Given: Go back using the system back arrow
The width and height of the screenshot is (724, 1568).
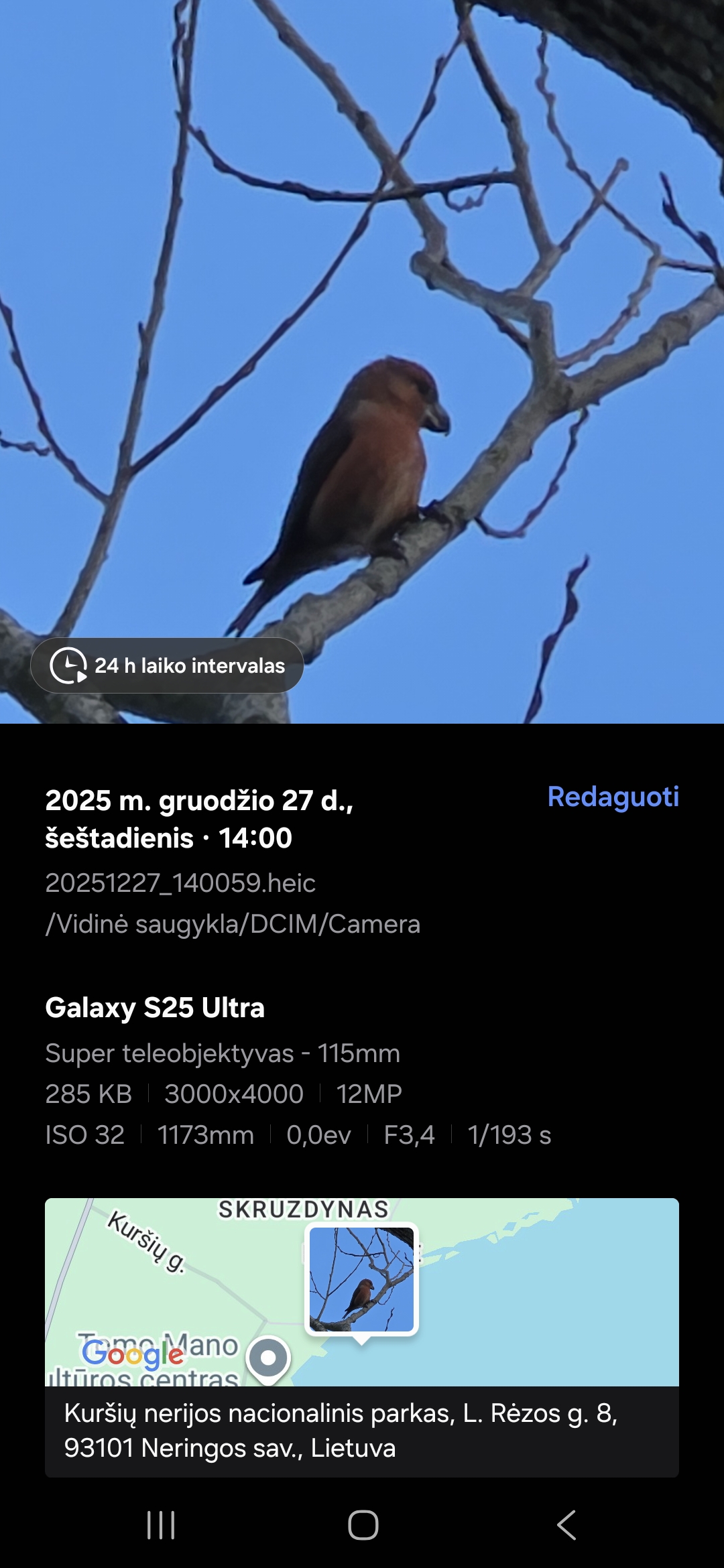Looking at the screenshot, I should point(566,1525).
